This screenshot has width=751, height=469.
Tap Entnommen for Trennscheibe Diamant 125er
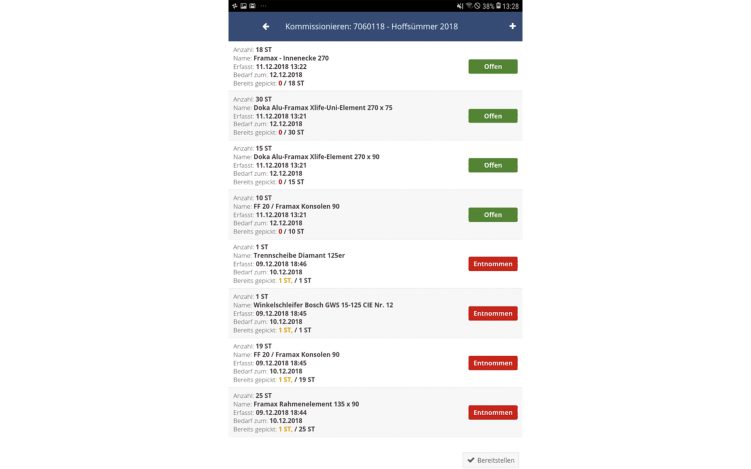492,264
